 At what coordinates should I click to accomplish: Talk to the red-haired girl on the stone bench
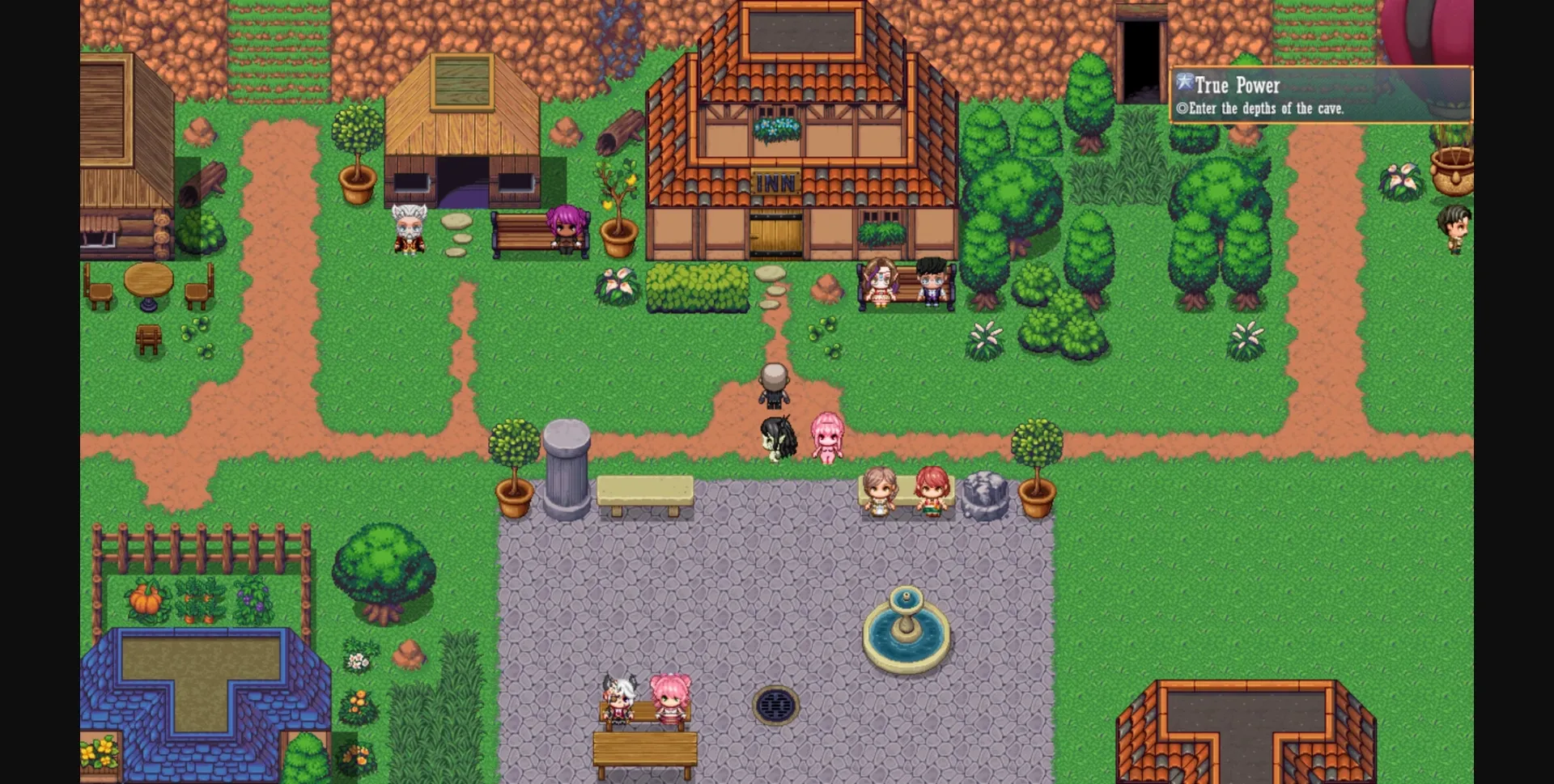932,490
